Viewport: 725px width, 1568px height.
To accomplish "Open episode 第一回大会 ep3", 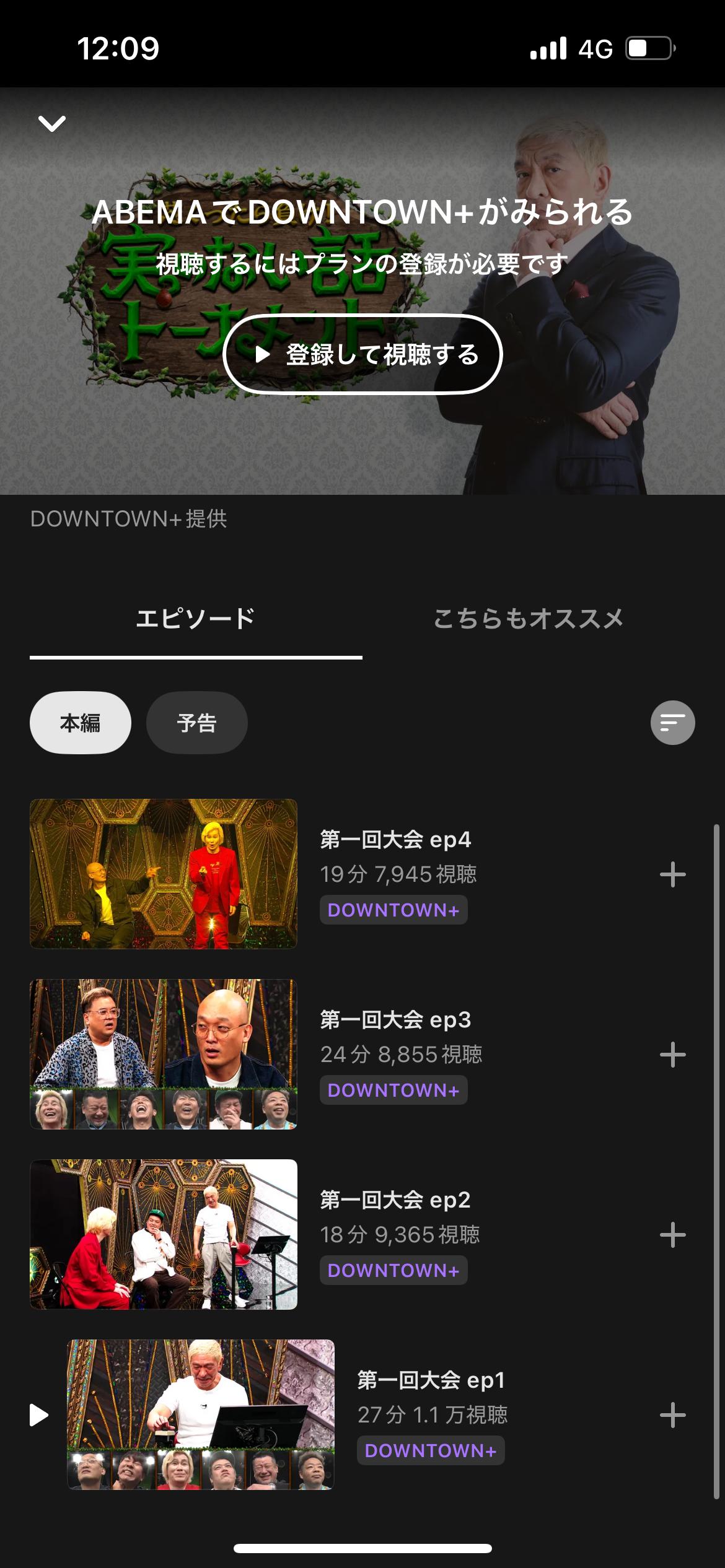I will (164, 1054).
